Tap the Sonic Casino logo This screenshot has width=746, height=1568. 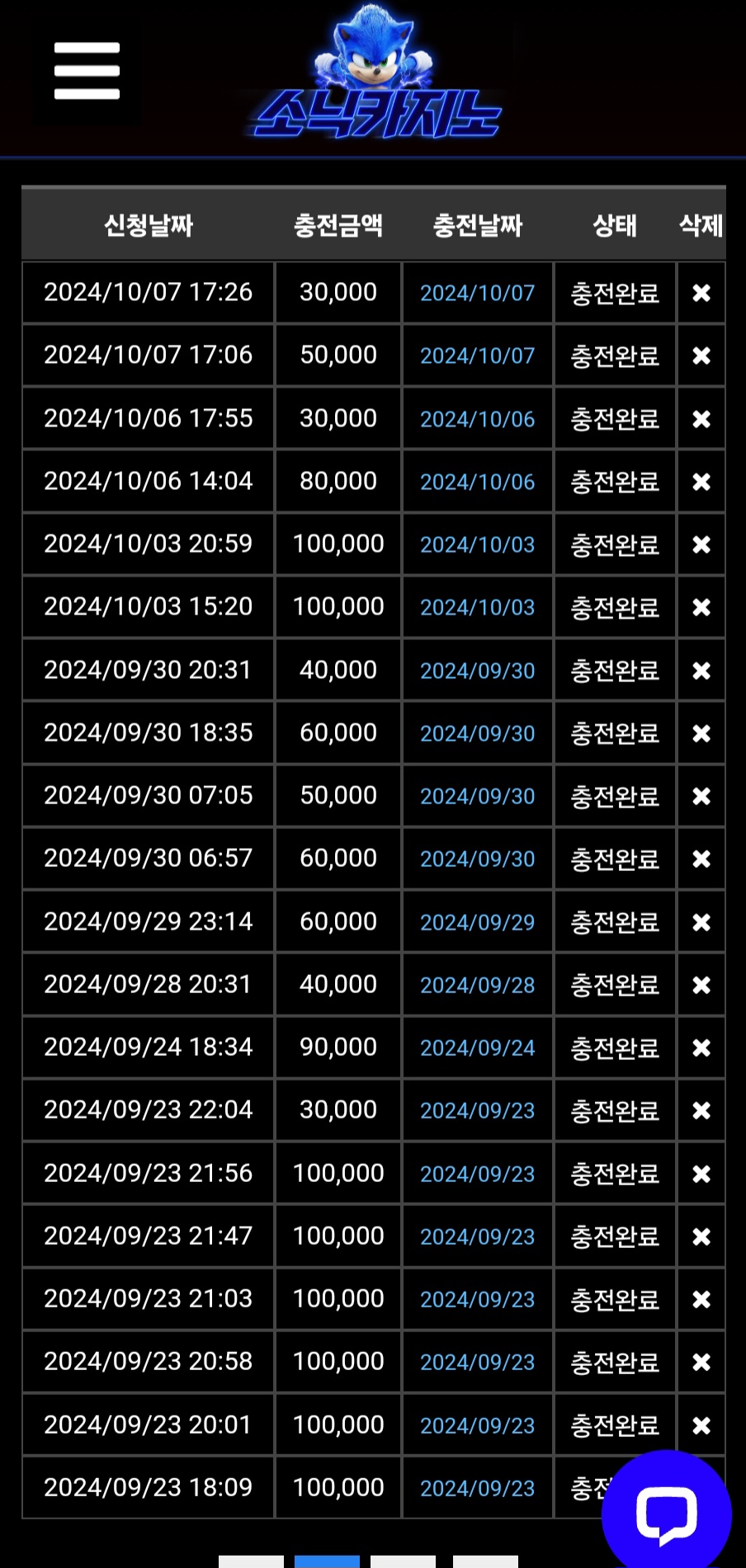(x=375, y=71)
